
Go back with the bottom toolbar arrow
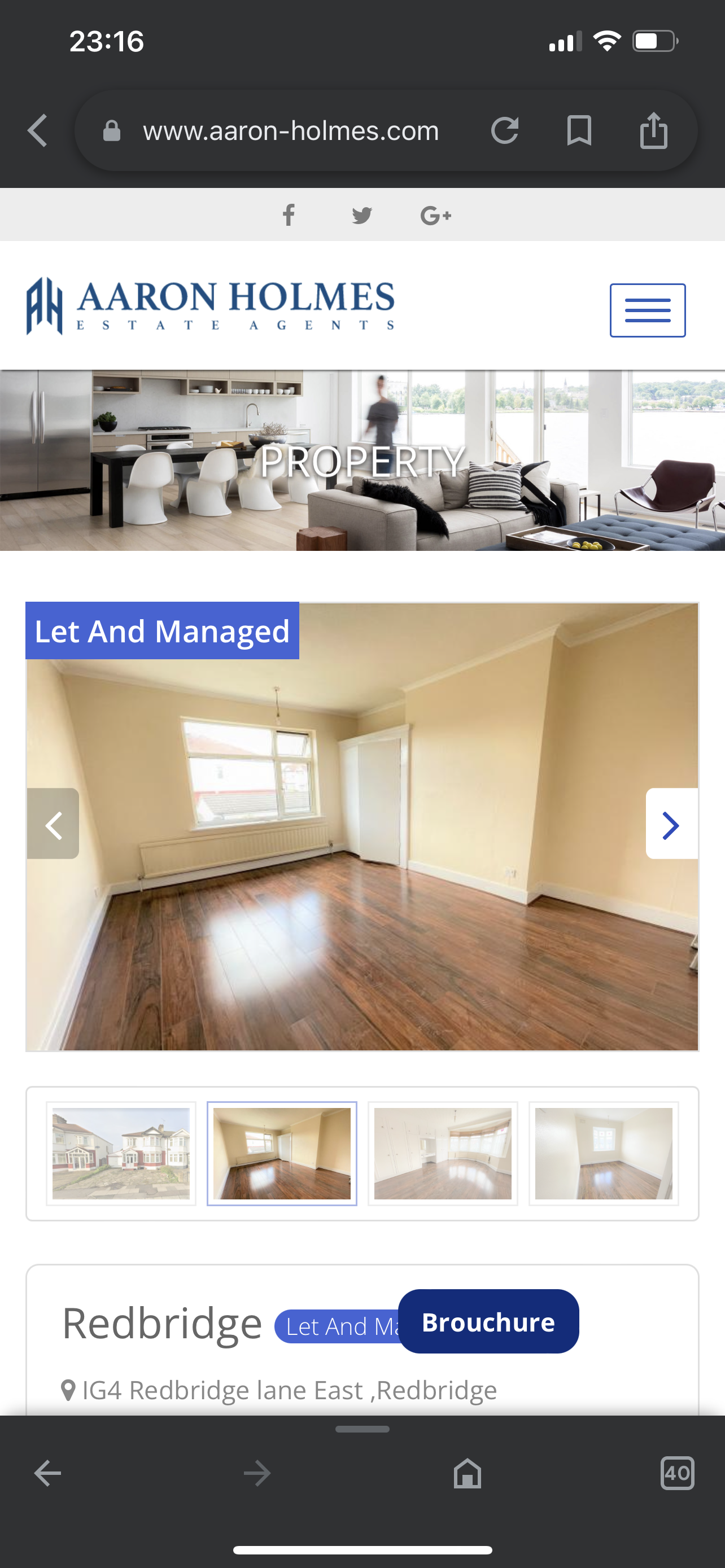(47, 1474)
